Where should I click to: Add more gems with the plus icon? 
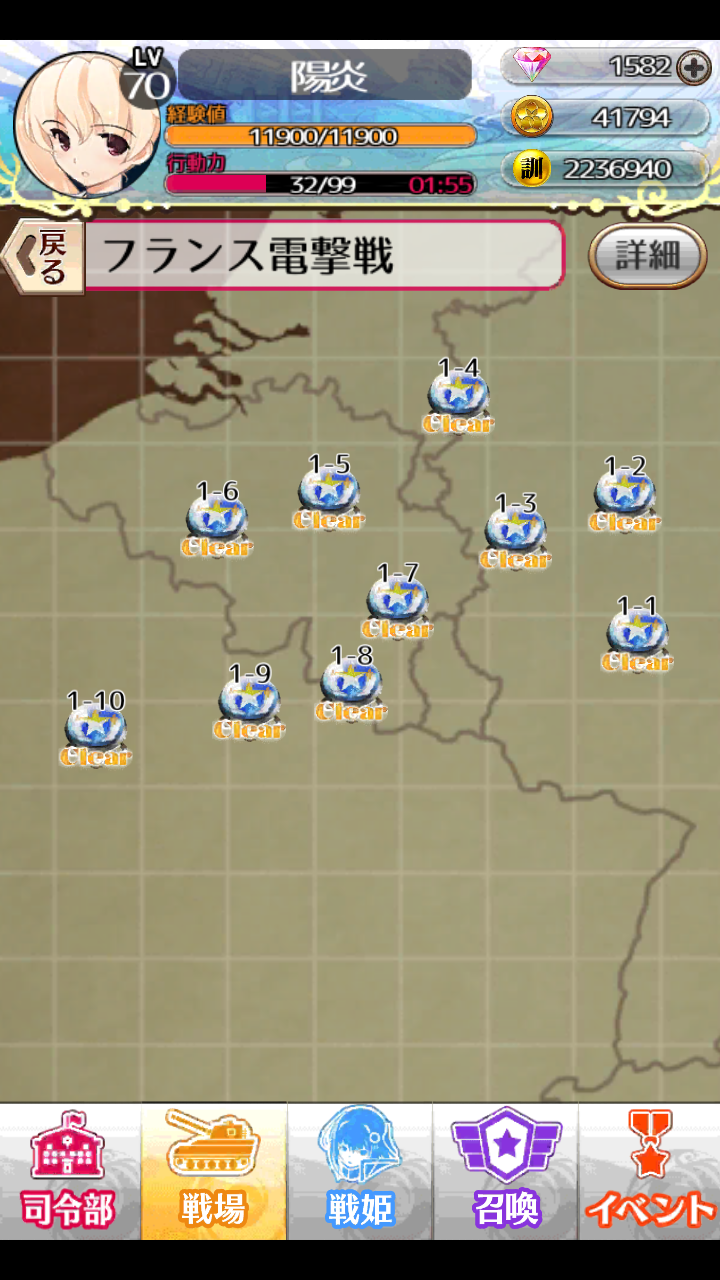pyautogui.click(x=693, y=67)
